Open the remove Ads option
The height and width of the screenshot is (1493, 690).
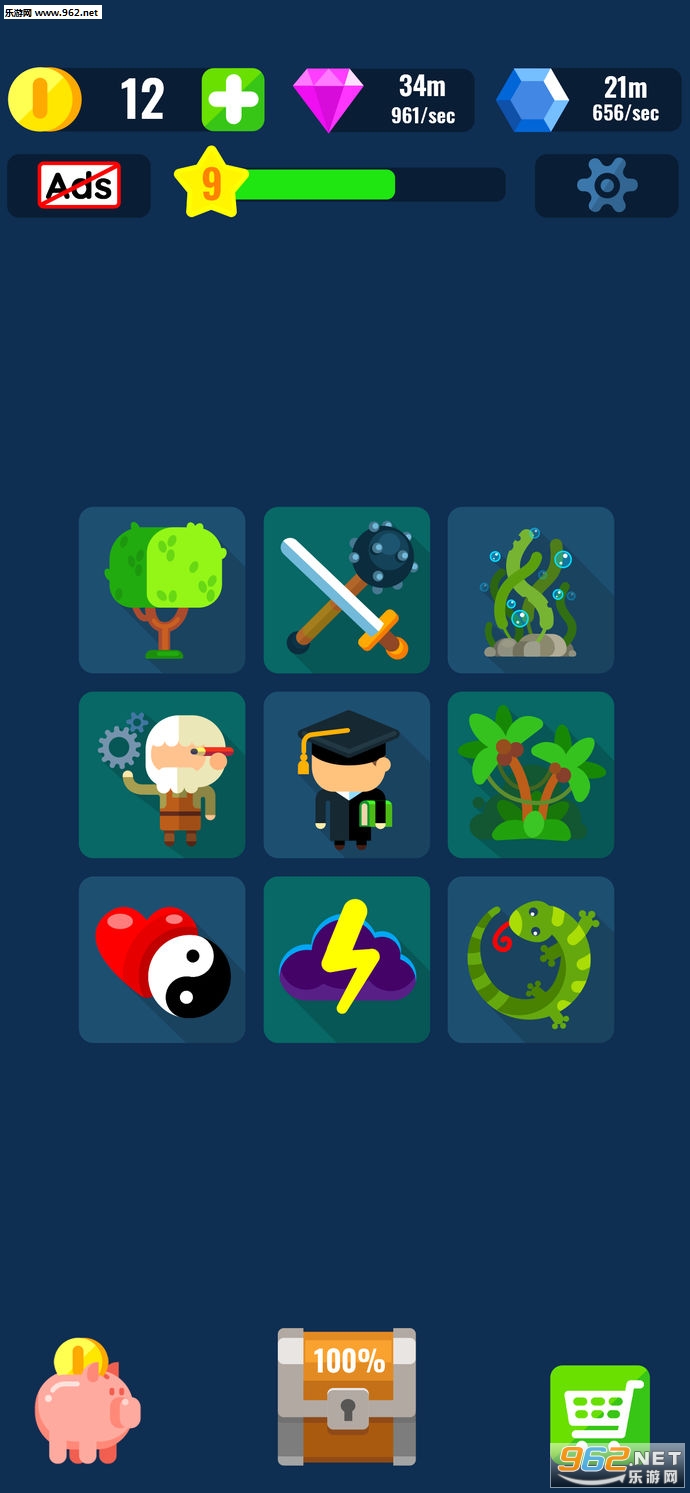79,186
